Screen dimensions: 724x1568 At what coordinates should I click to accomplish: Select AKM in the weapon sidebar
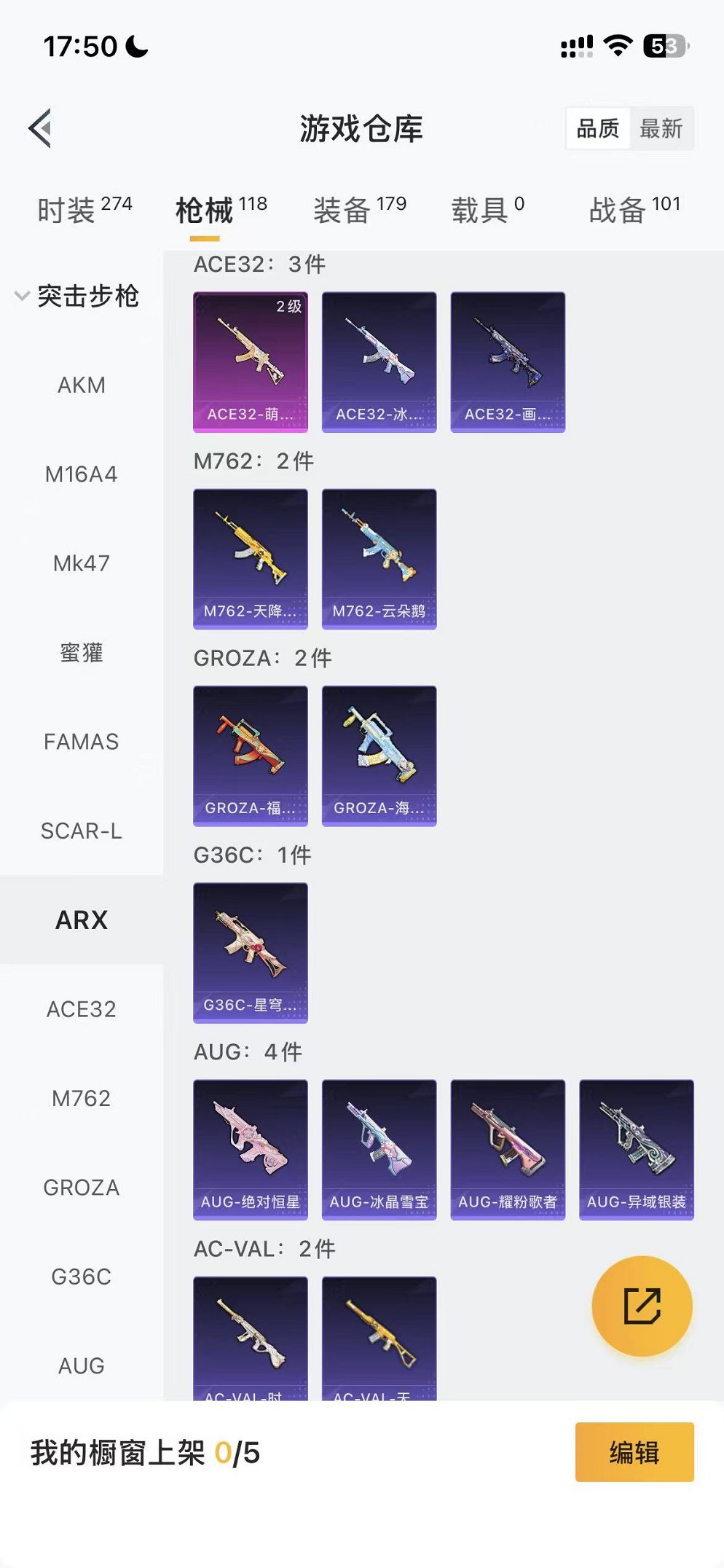(x=82, y=385)
